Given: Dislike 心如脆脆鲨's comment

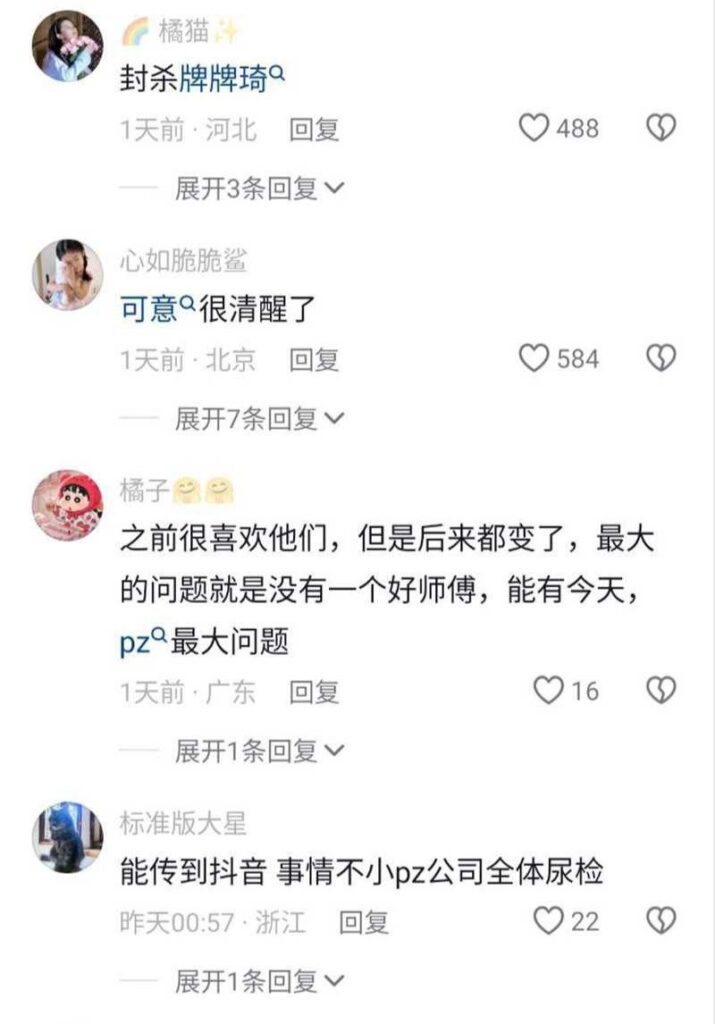Looking at the screenshot, I should coord(661,358).
